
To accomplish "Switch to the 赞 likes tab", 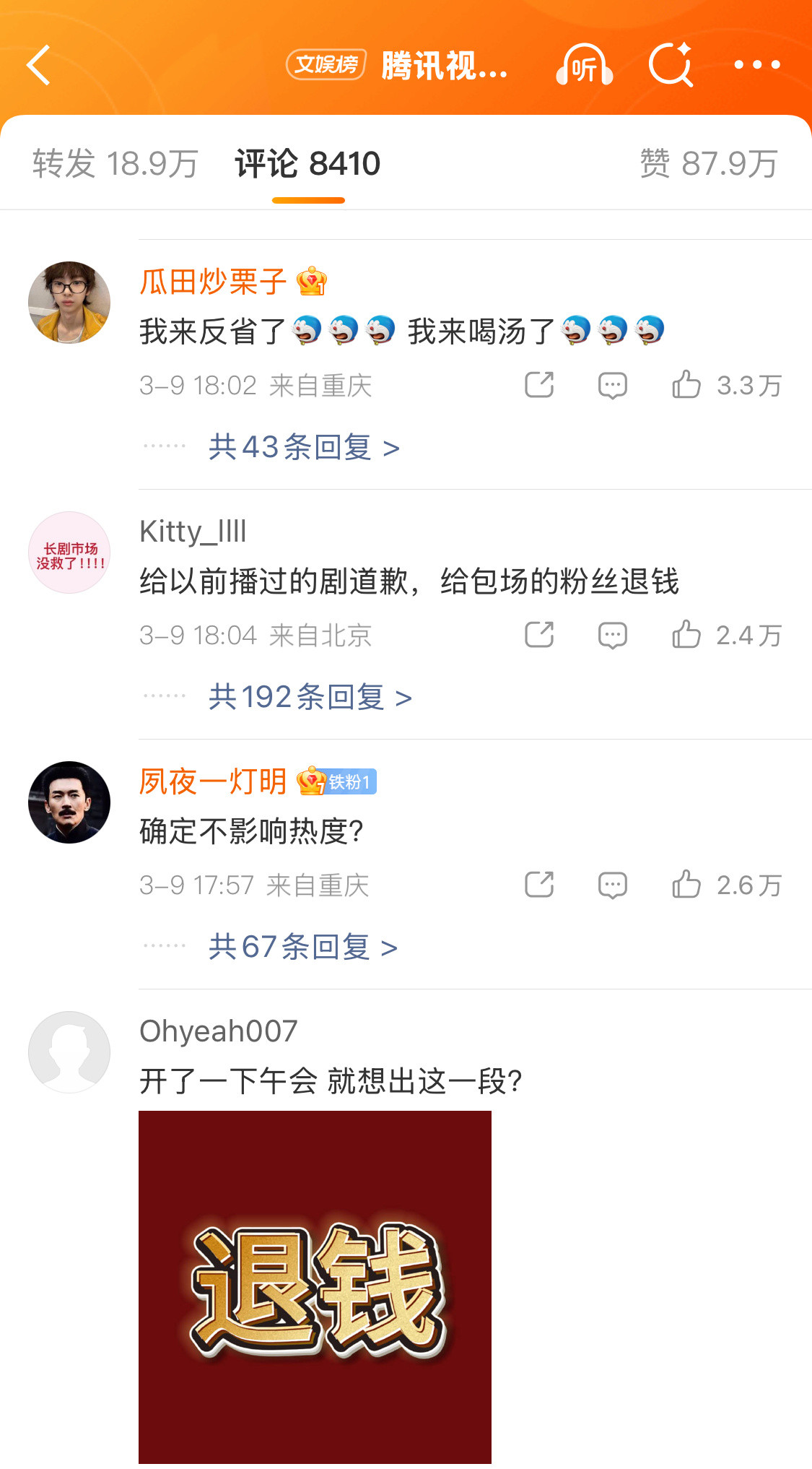I will pyautogui.click(x=710, y=164).
